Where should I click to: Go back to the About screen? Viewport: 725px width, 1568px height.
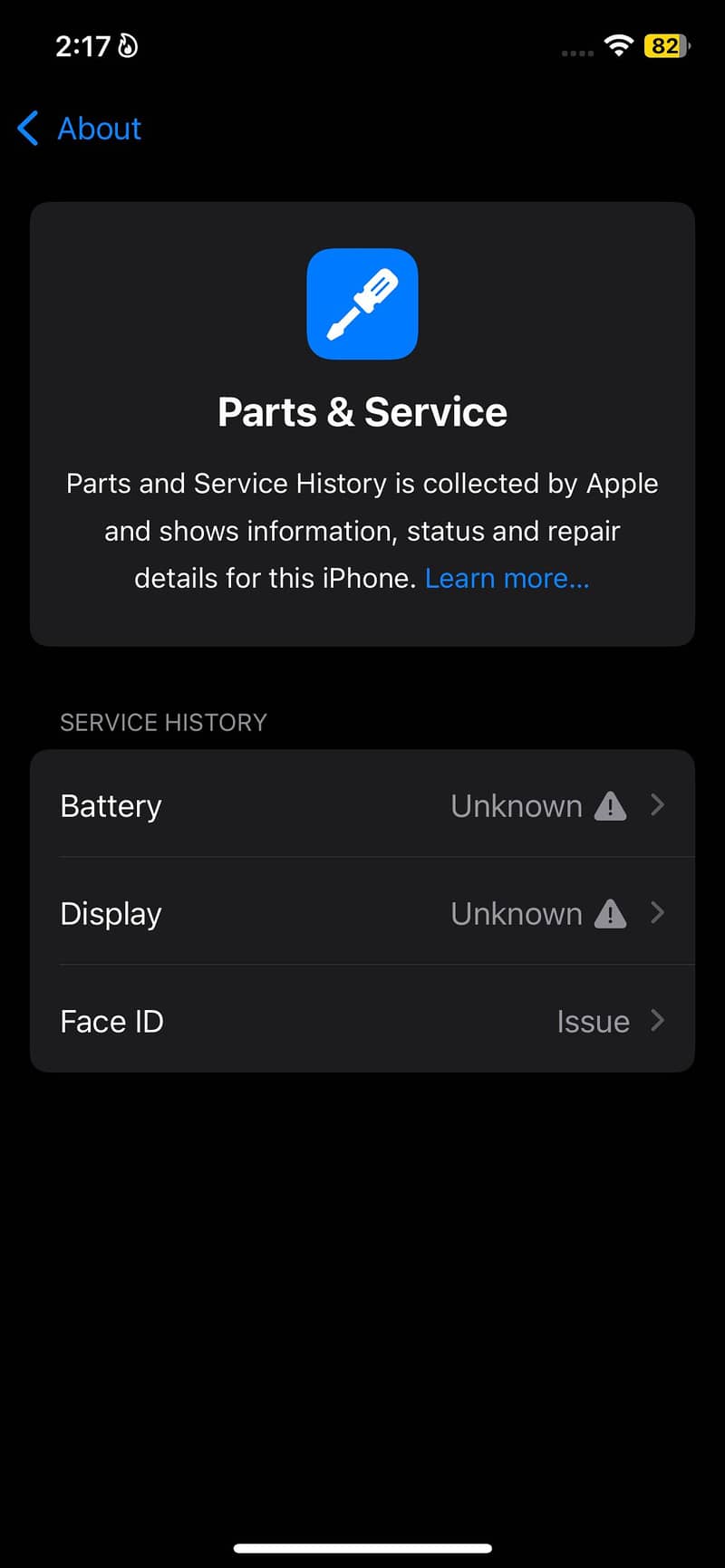[77, 129]
